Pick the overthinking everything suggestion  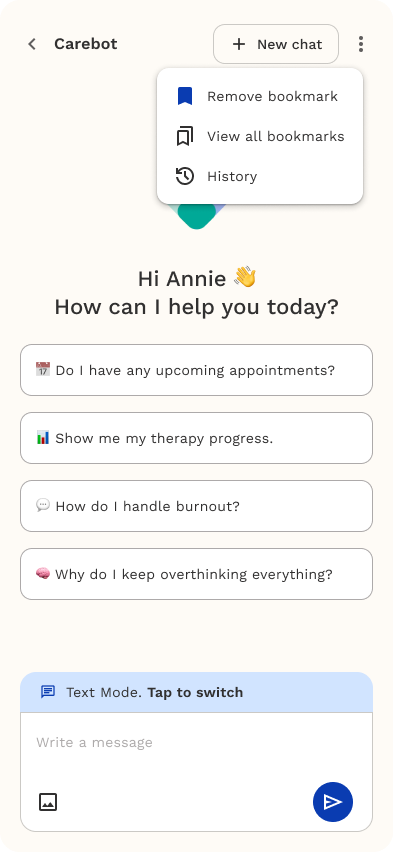pyautogui.click(x=196, y=574)
